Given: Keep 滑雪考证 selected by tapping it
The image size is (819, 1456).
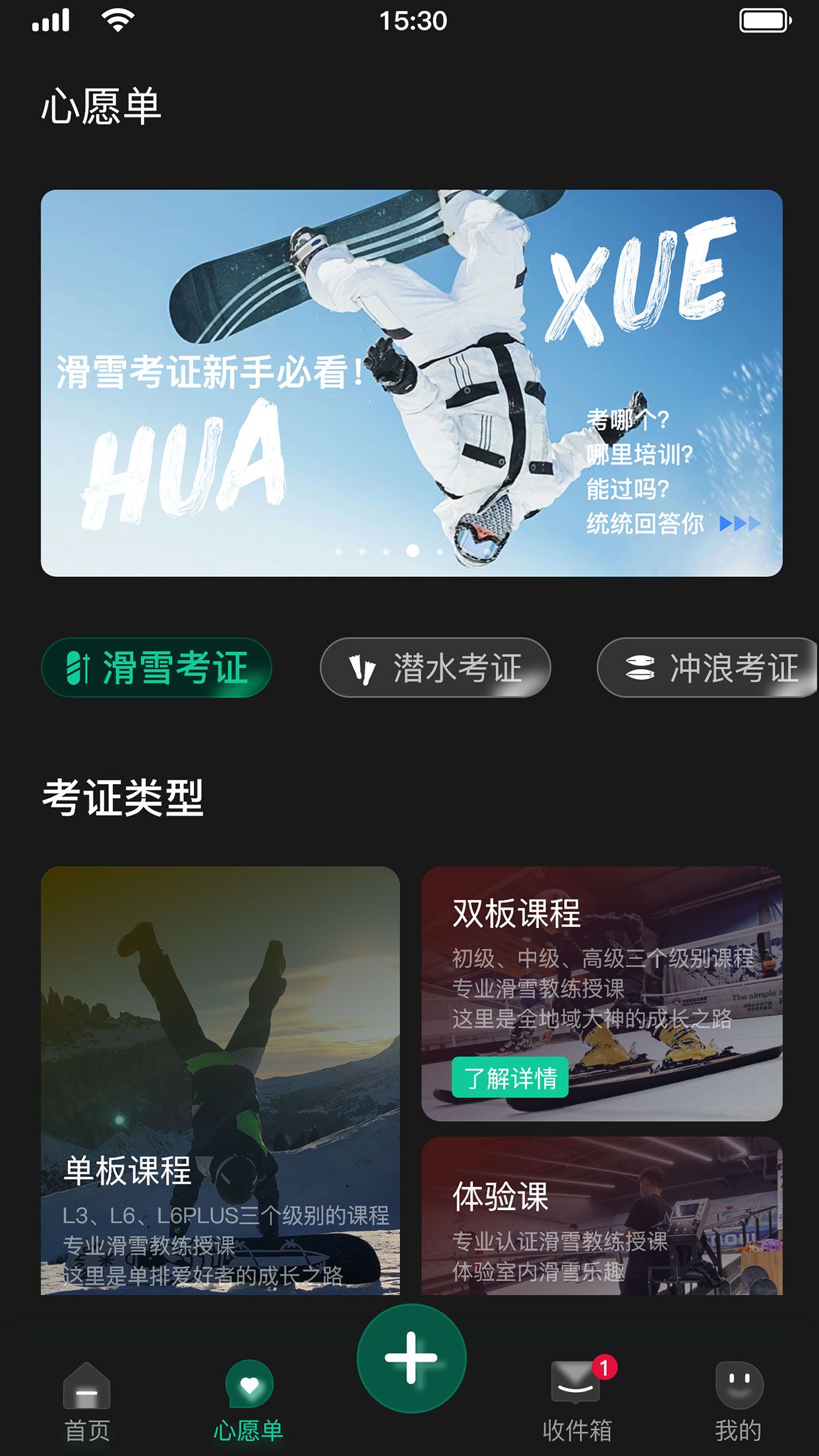Looking at the screenshot, I should (x=158, y=668).
